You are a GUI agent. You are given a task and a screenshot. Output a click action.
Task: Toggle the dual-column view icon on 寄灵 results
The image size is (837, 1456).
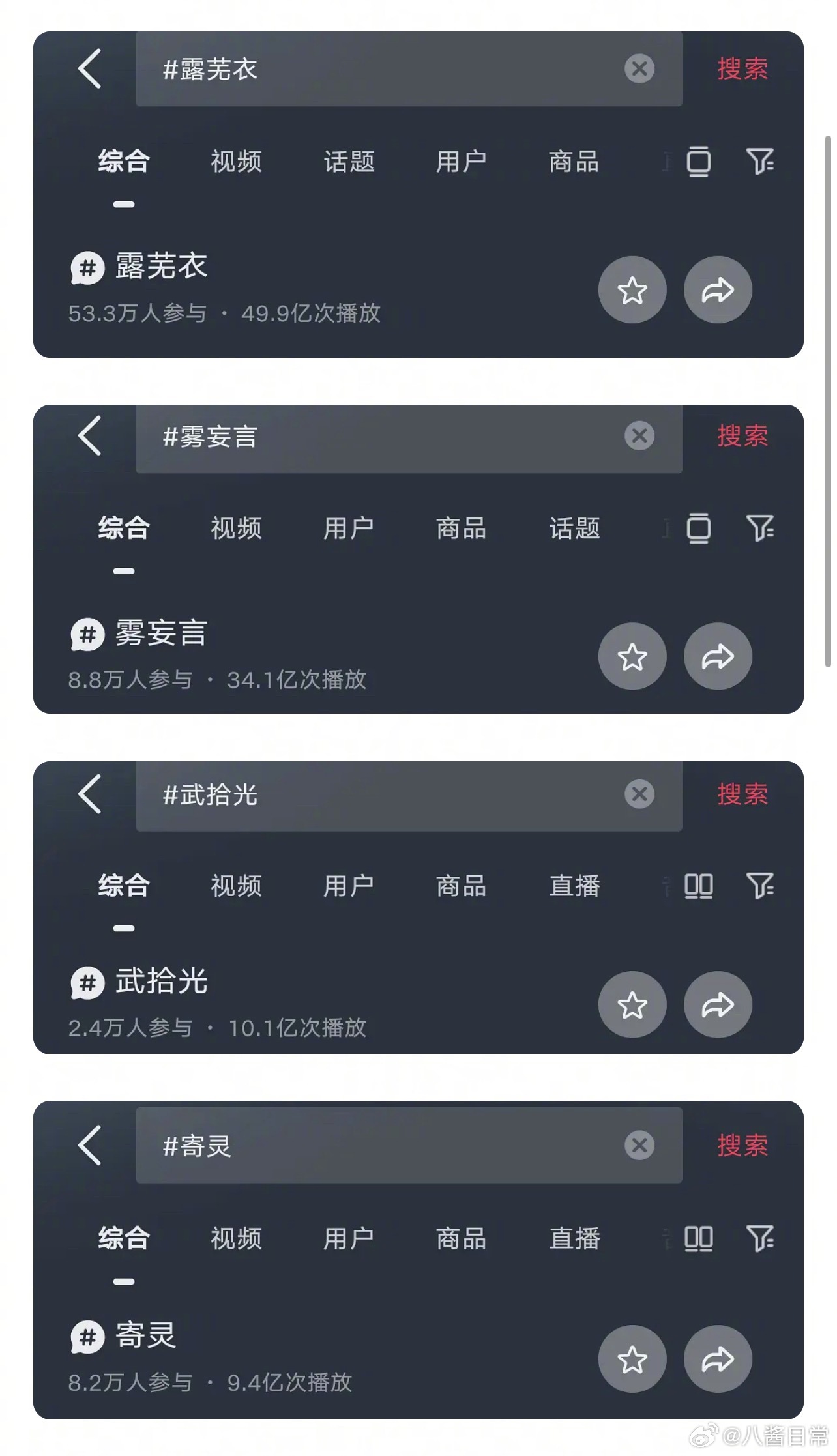(697, 1238)
